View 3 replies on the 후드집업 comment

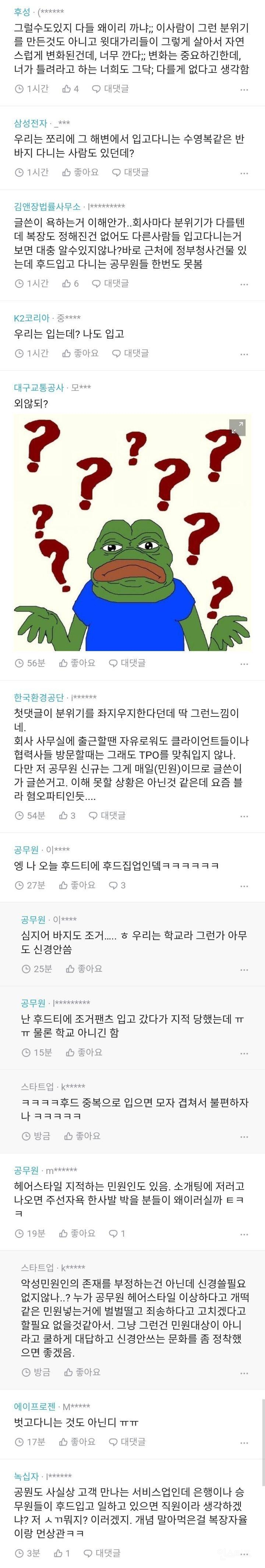click(117, 885)
